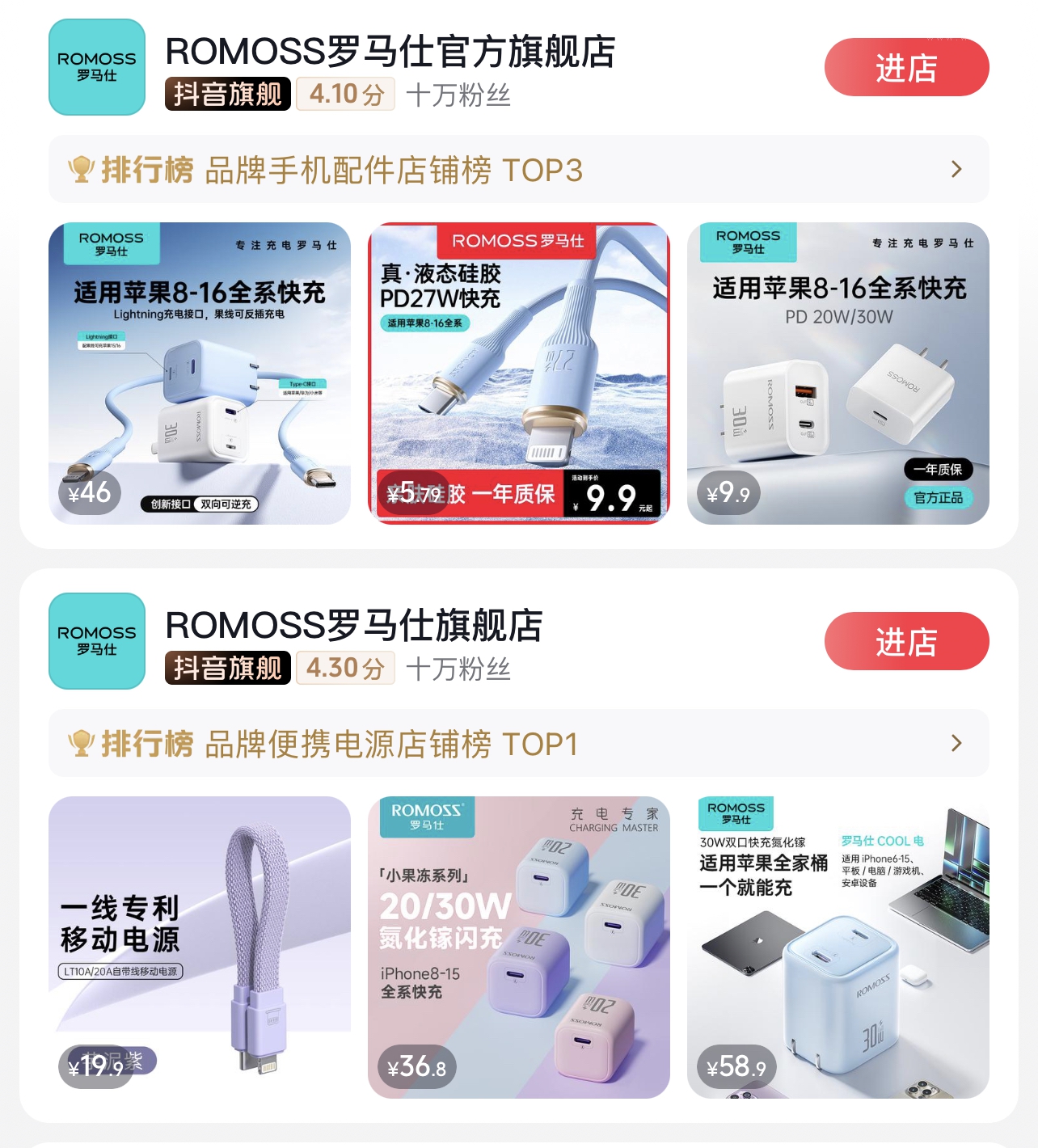Open the 品牌手机配件店铺榜 TOP3 ranking
This screenshot has height=1148, width=1038.
click(x=518, y=170)
